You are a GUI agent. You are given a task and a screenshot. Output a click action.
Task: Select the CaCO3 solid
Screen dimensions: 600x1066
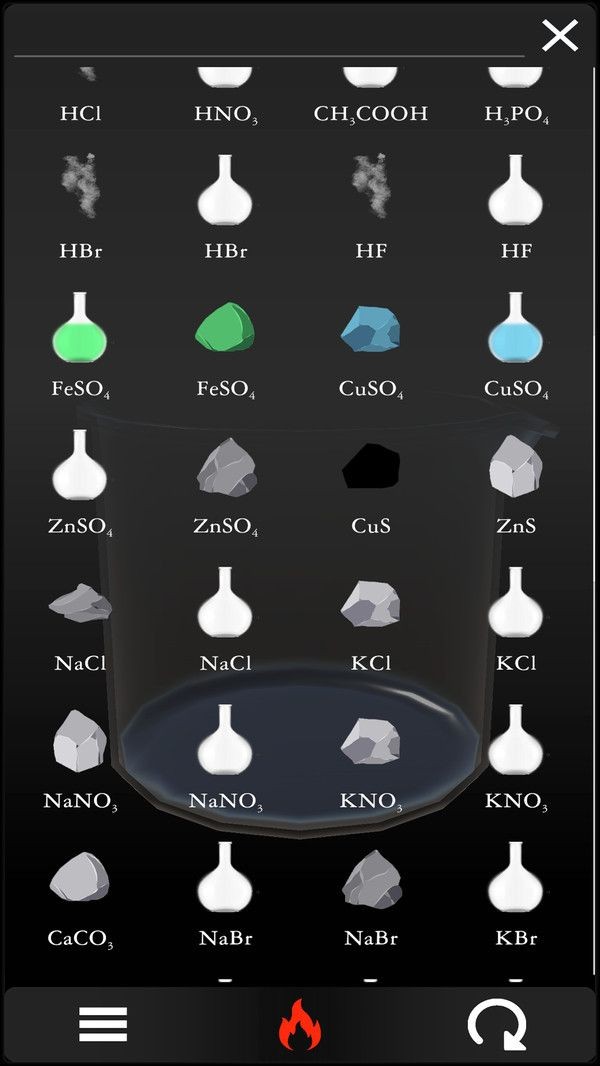[80, 880]
